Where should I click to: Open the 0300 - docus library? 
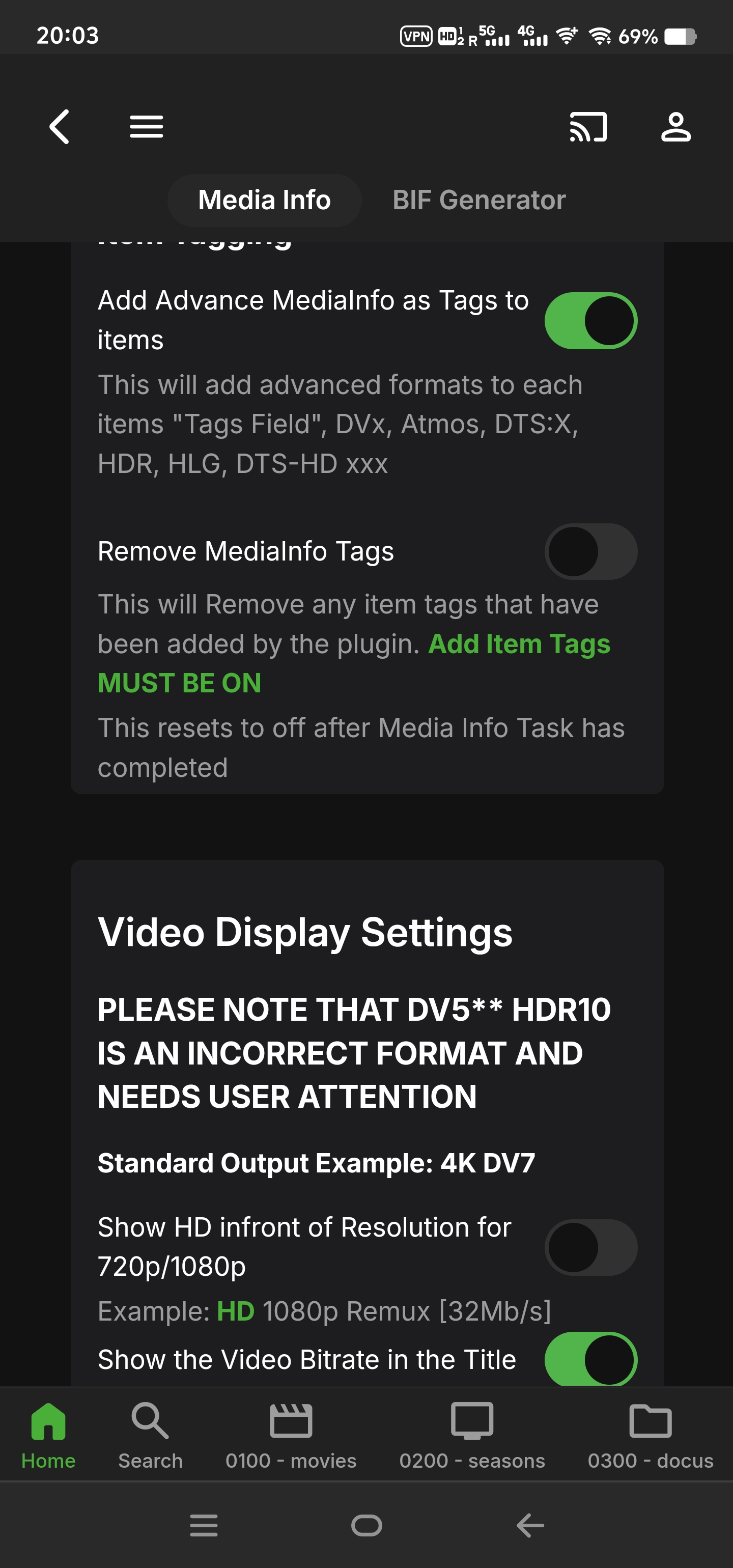coord(650,1434)
